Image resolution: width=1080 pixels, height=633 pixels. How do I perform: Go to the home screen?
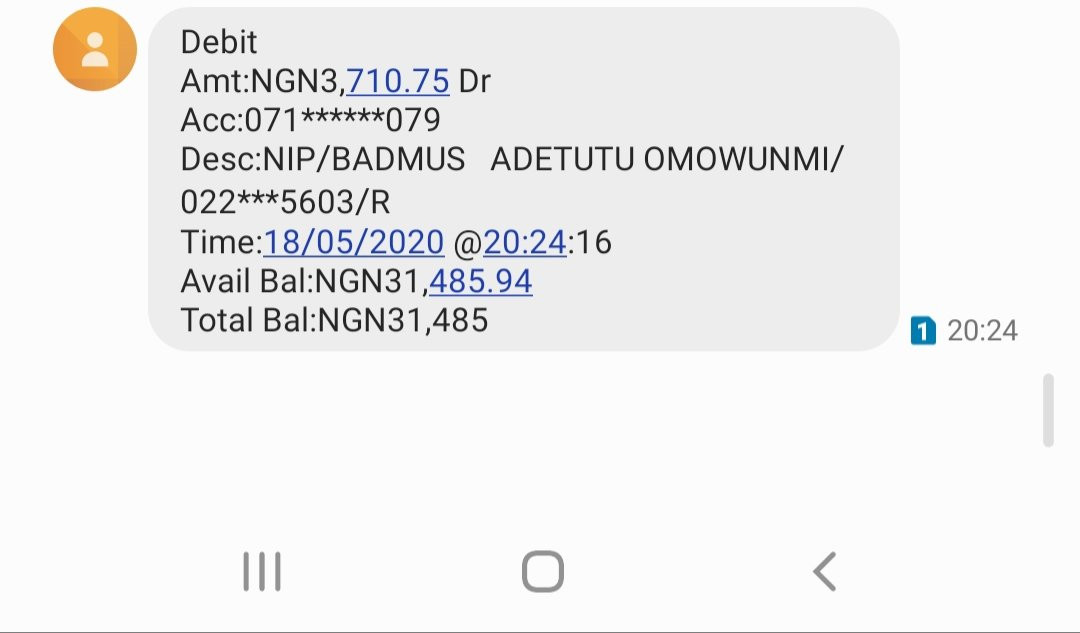[x=542, y=572]
